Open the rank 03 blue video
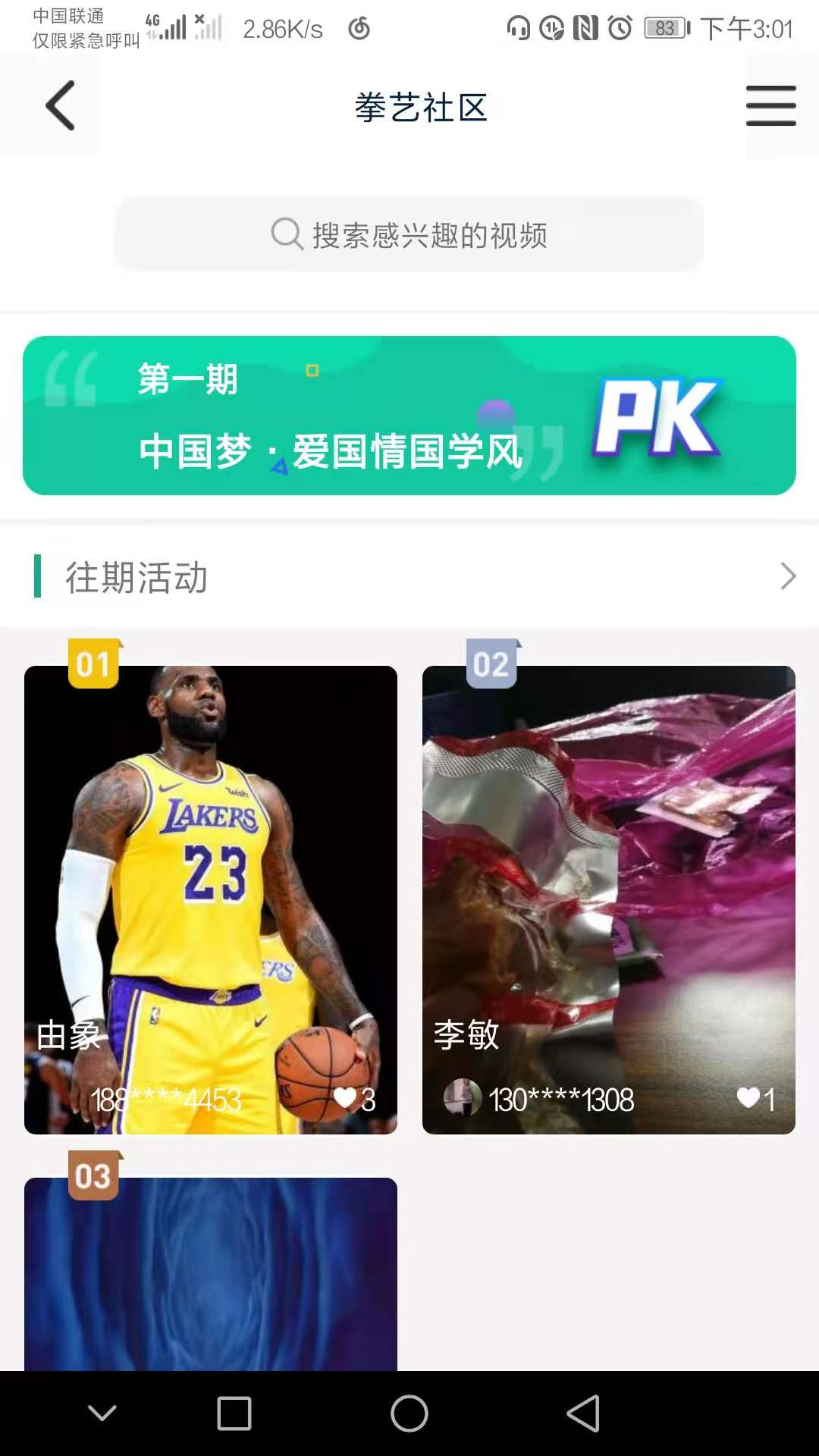819x1456 pixels. point(211,1282)
